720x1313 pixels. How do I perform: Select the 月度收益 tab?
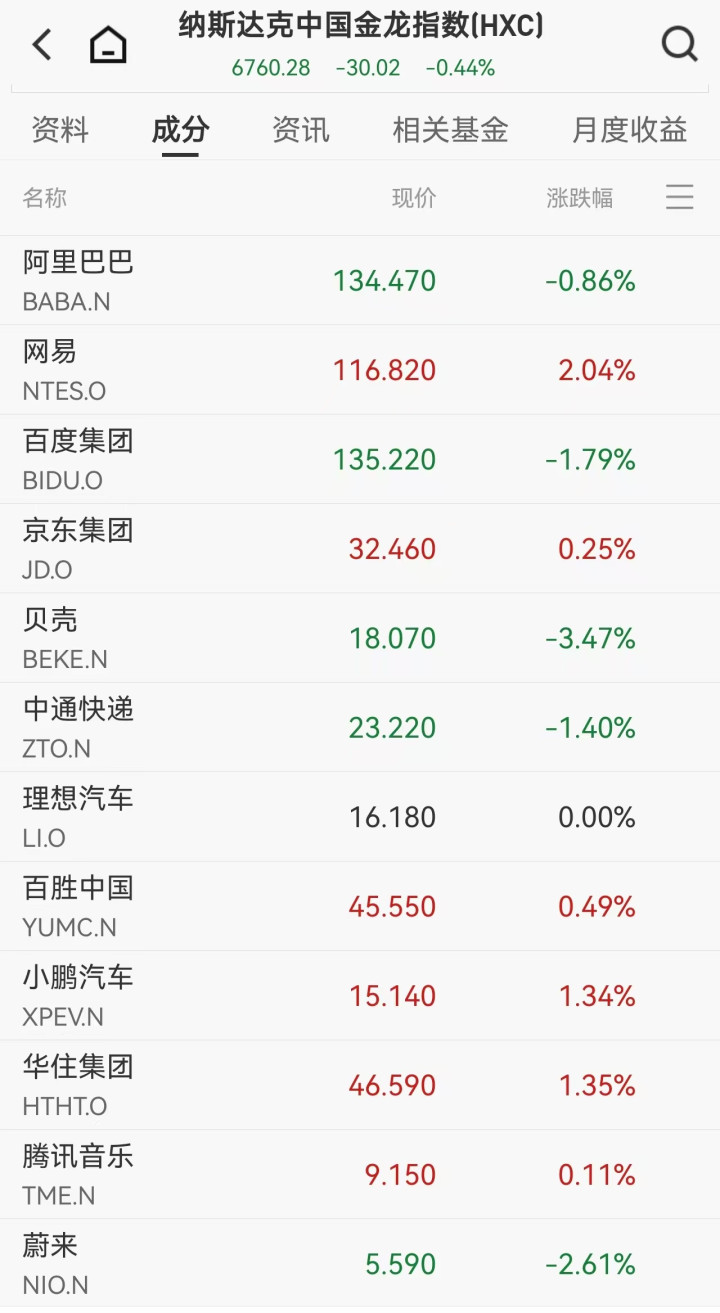pyautogui.click(x=629, y=130)
